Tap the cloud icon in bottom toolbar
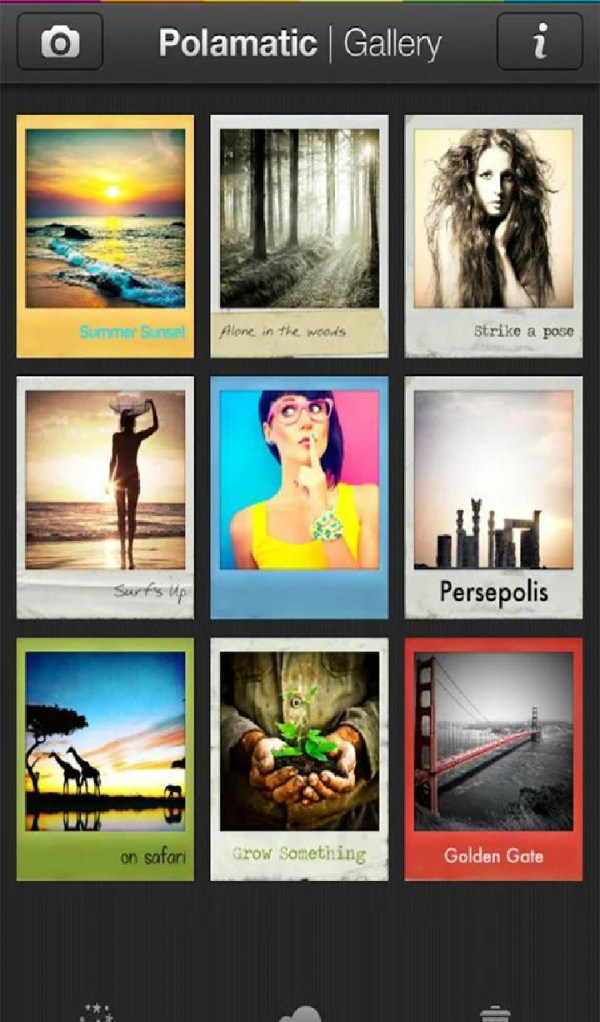 pyautogui.click(x=300, y=1012)
